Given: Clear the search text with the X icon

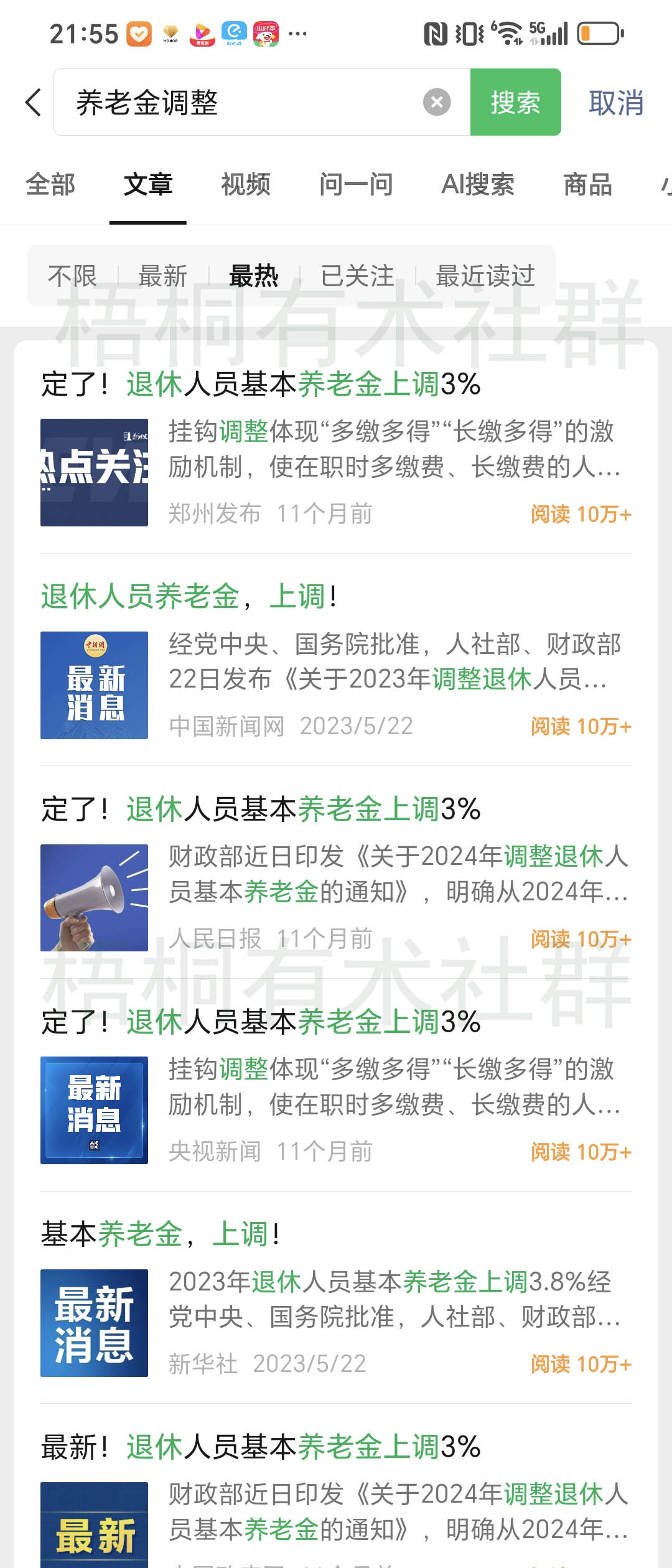Looking at the screenshot, I should (437, 102).
